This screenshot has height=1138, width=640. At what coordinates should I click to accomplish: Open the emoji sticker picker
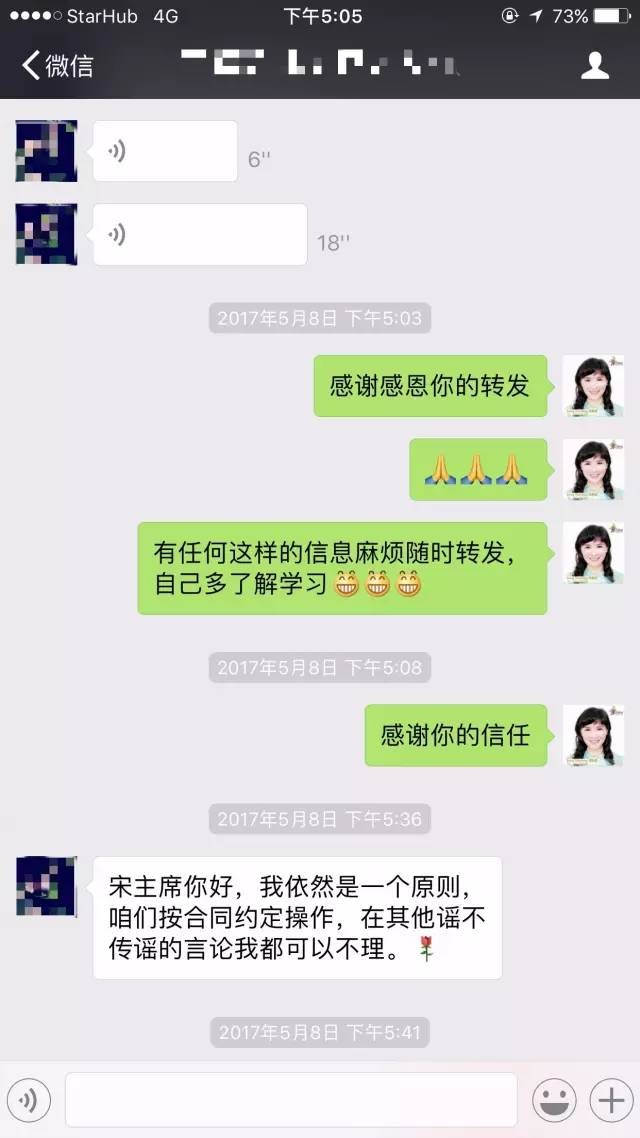(554, 1101)
